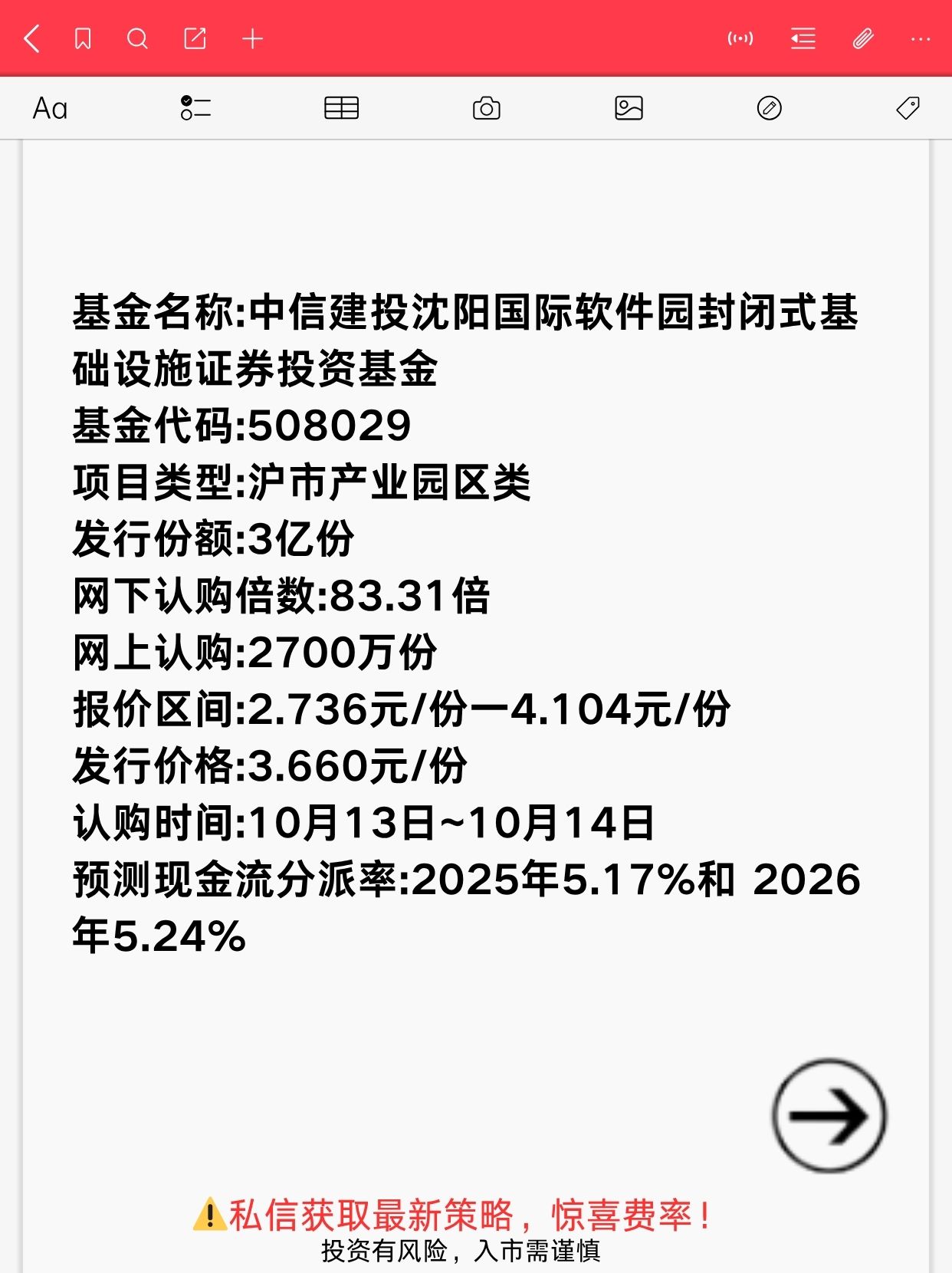Open text style options with Aa
The height and width of the screenshot is (1273, 952).
click(x=48, y=108)
